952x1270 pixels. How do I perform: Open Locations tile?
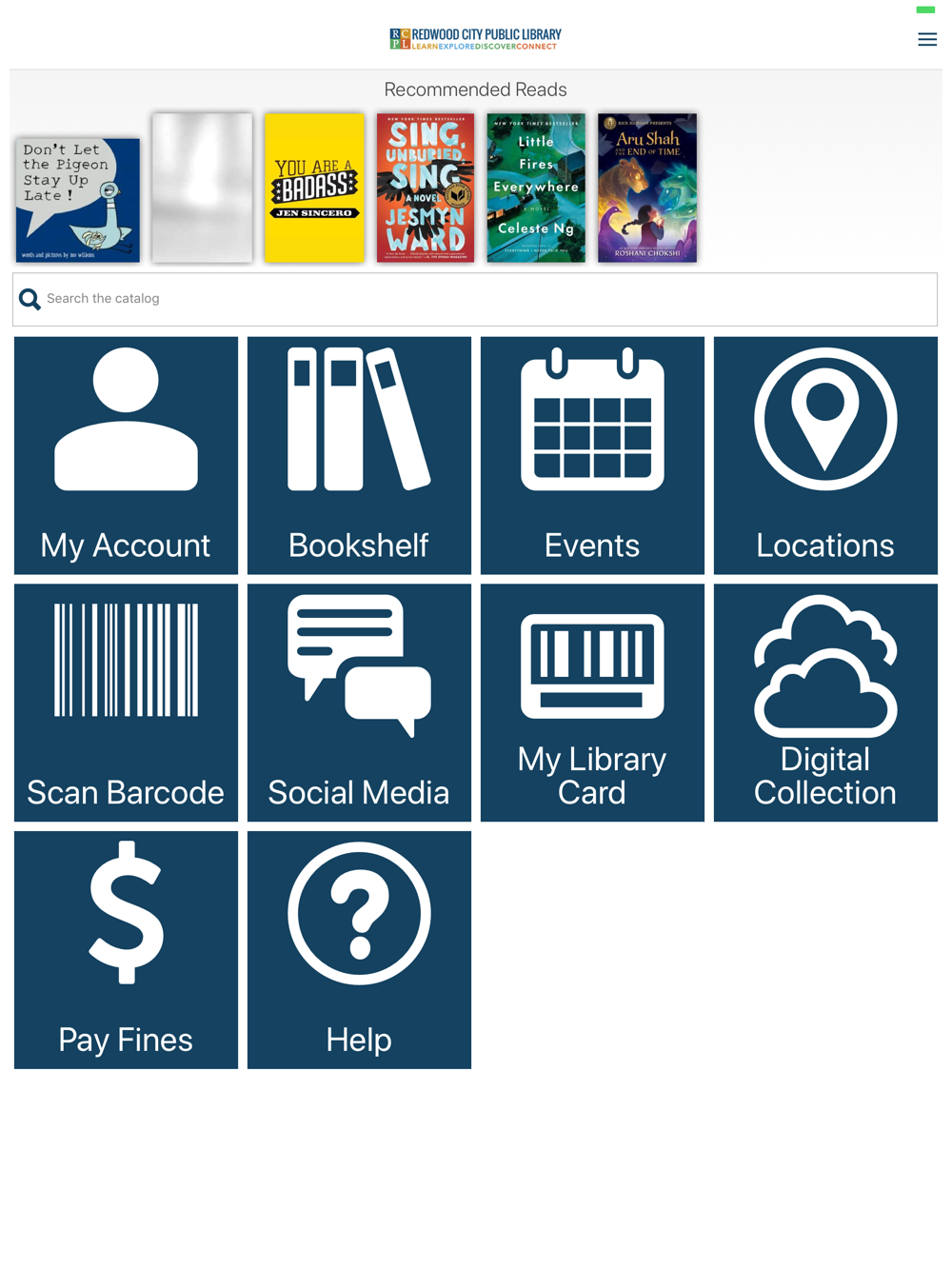click(x=825, y=455)
